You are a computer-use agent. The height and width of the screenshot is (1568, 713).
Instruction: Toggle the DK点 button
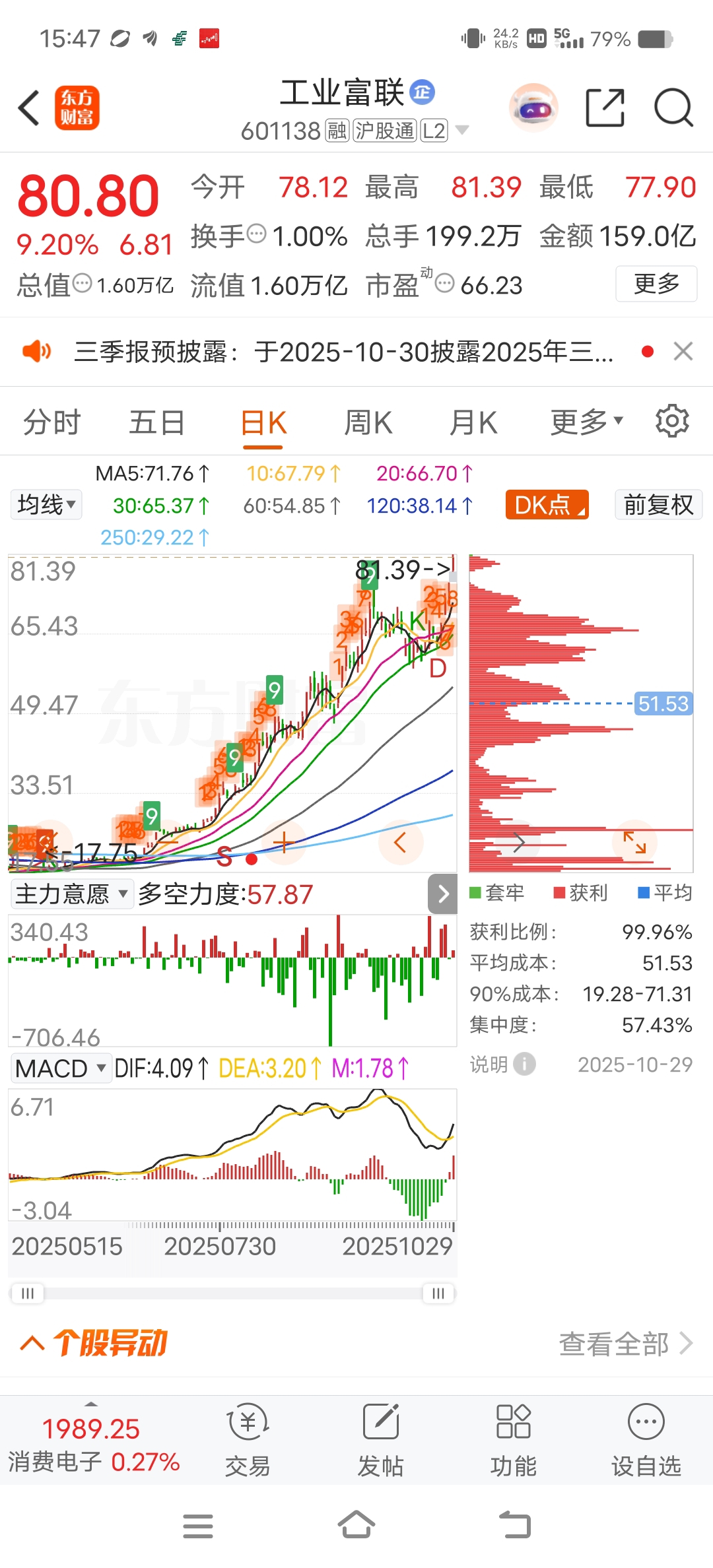pyautogui.click(x=547, y=505)
